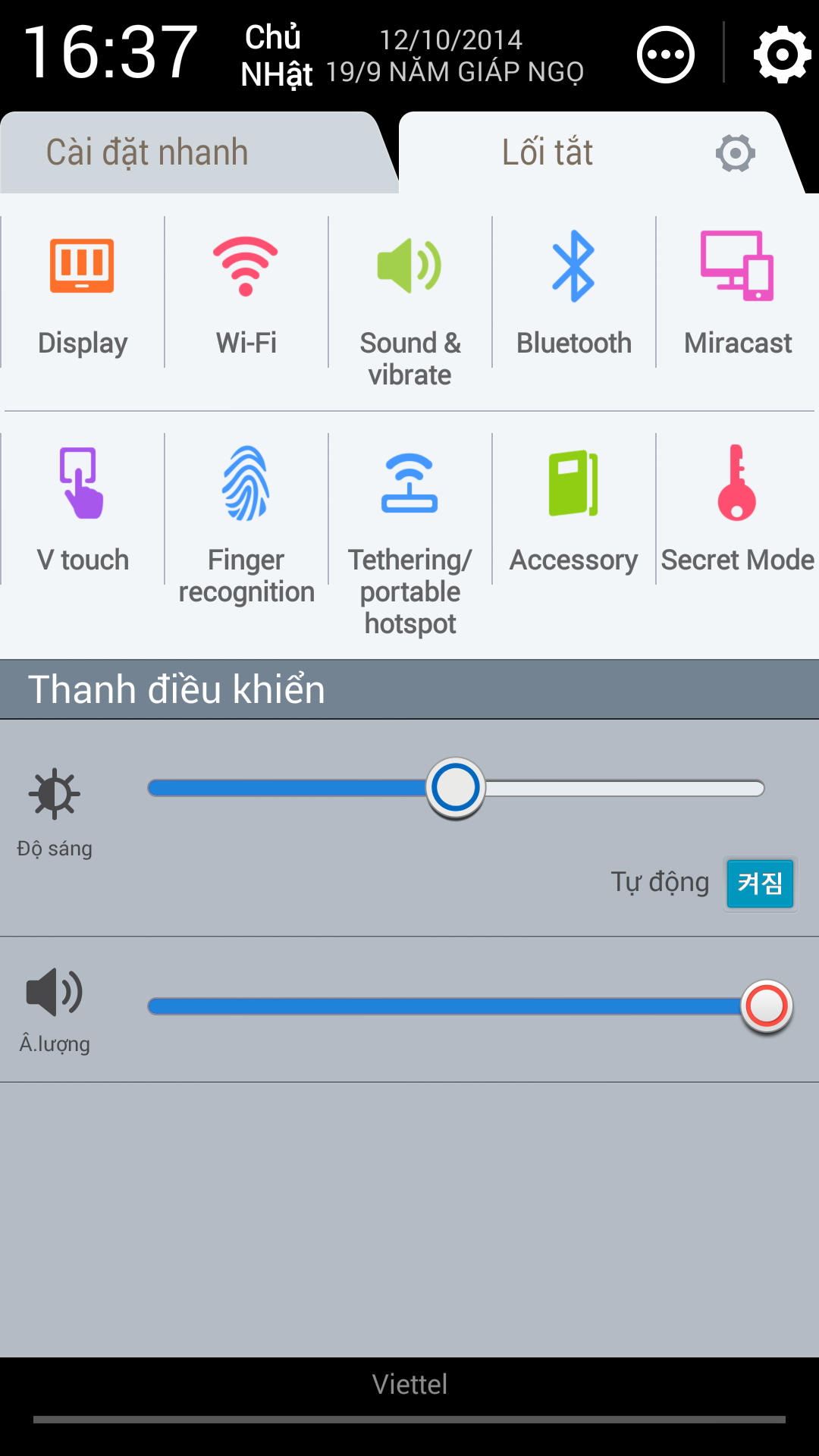
Task: Open Tethering/portable hotspot settings
Action: (x=409, y=538)
